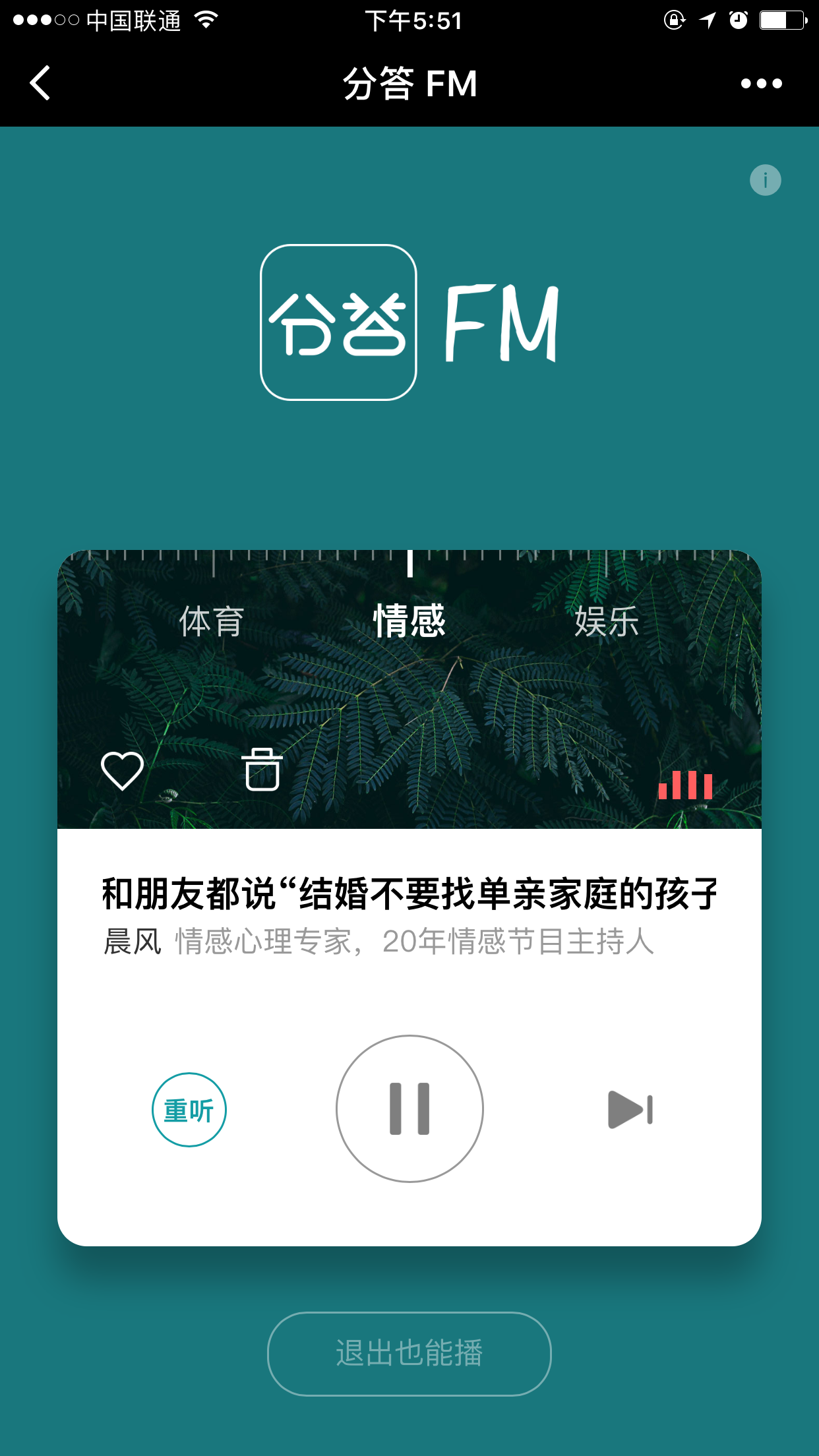Switch to the 娱乐 channel
Screen dimensions: 819x1456
pyautogui.click(x=606, y=622)
